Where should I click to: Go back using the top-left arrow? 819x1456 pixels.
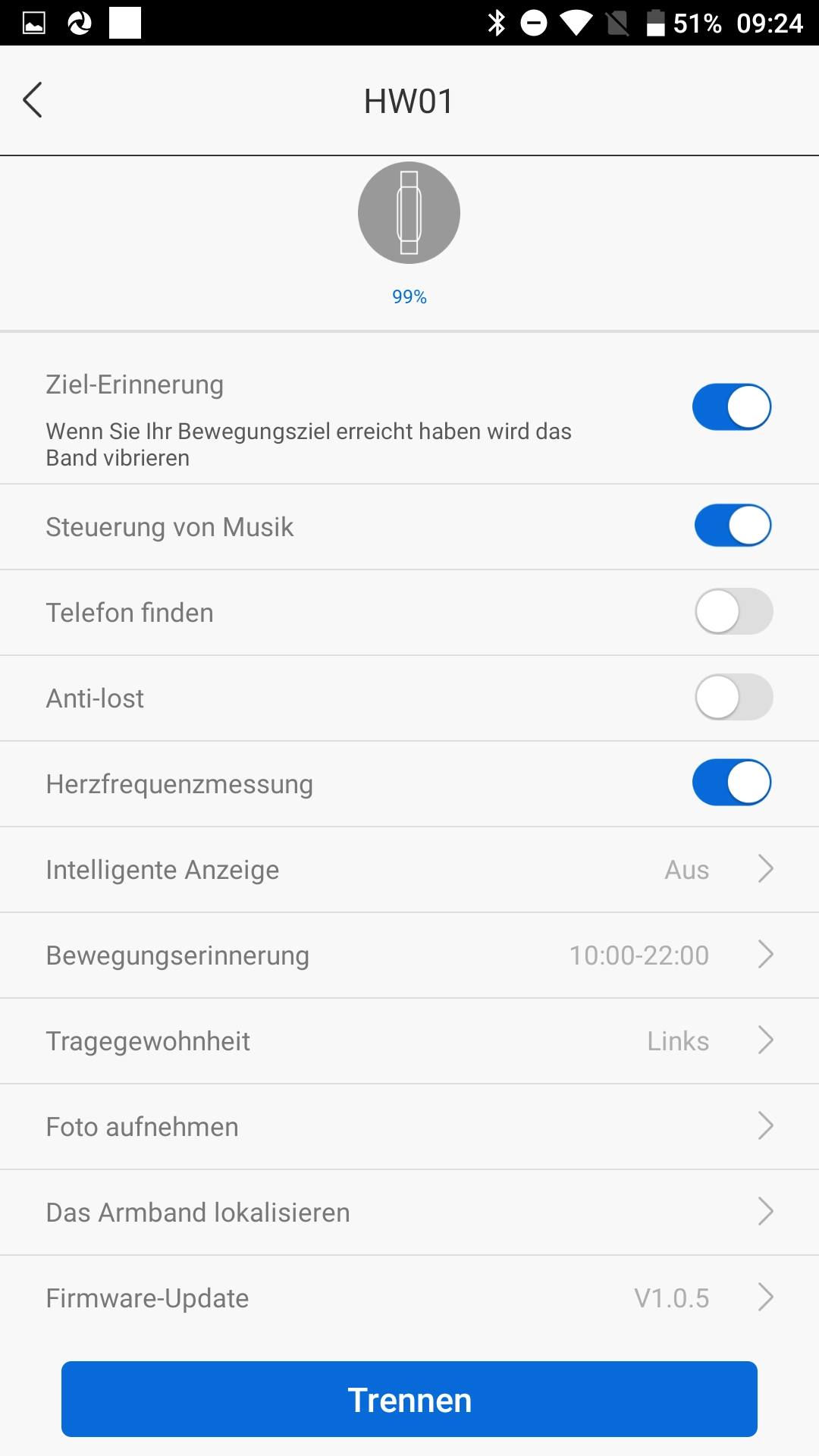pos(33,100)
